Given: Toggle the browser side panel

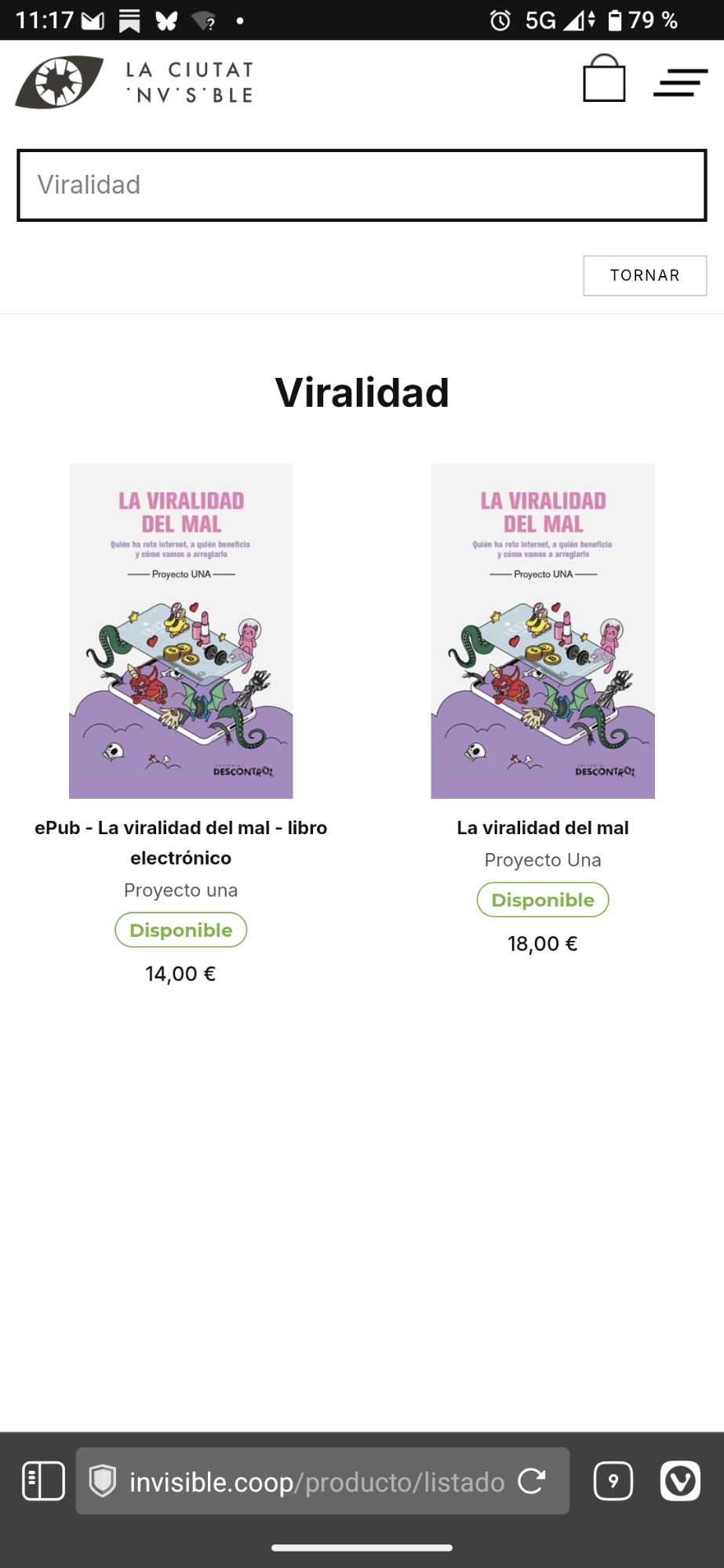Looking at the screenshot, I should [43, 1481].
